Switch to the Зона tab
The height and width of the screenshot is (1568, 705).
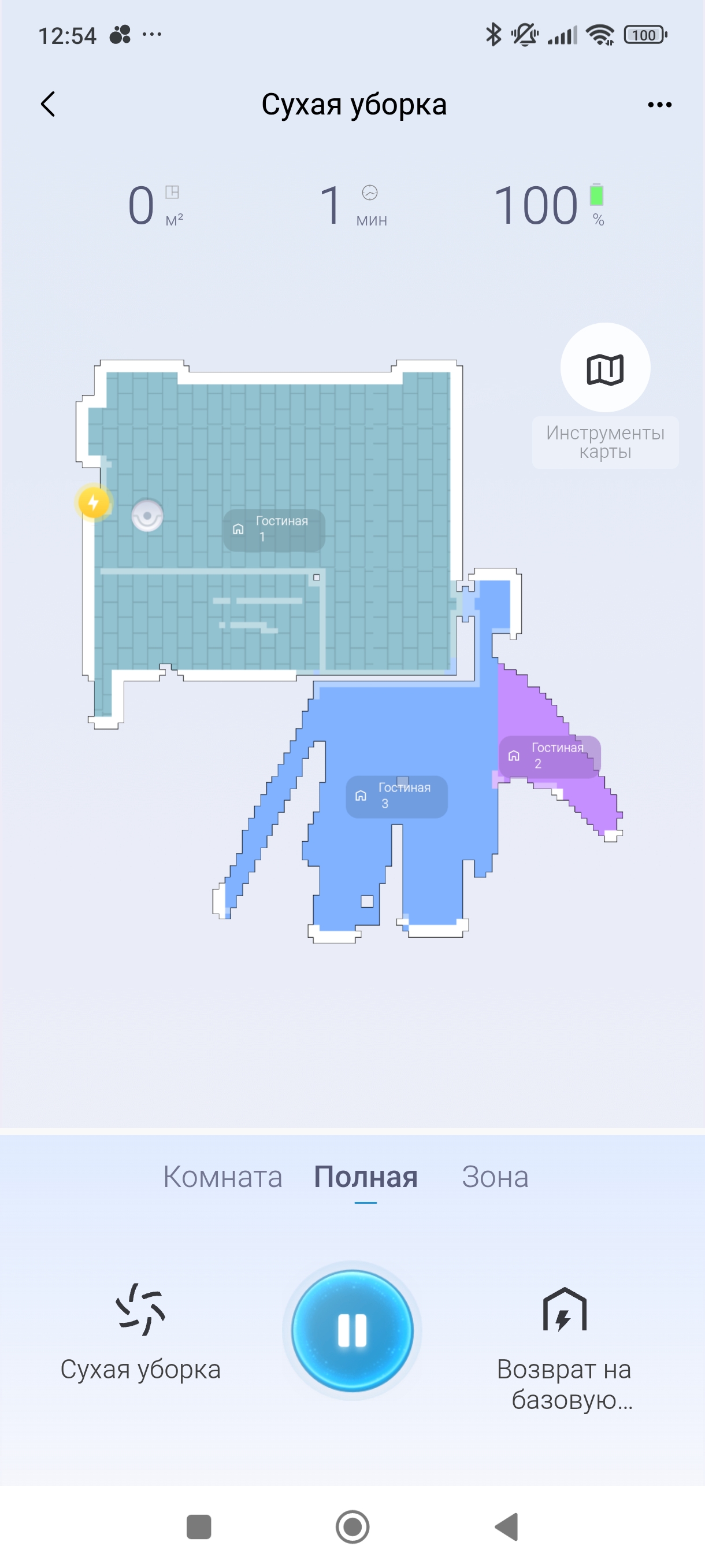pos(495,1177)
